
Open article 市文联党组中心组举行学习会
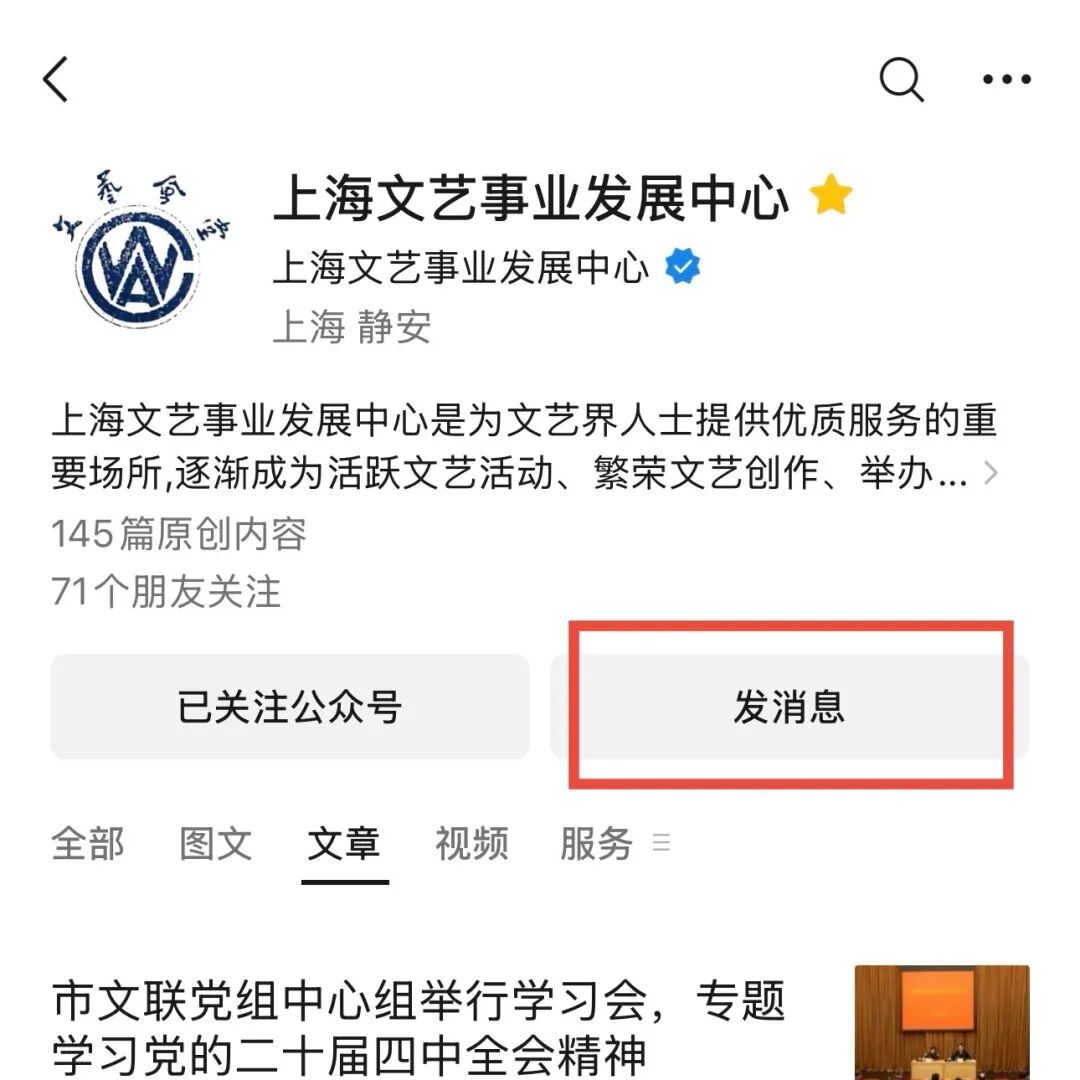(420, 1025)
